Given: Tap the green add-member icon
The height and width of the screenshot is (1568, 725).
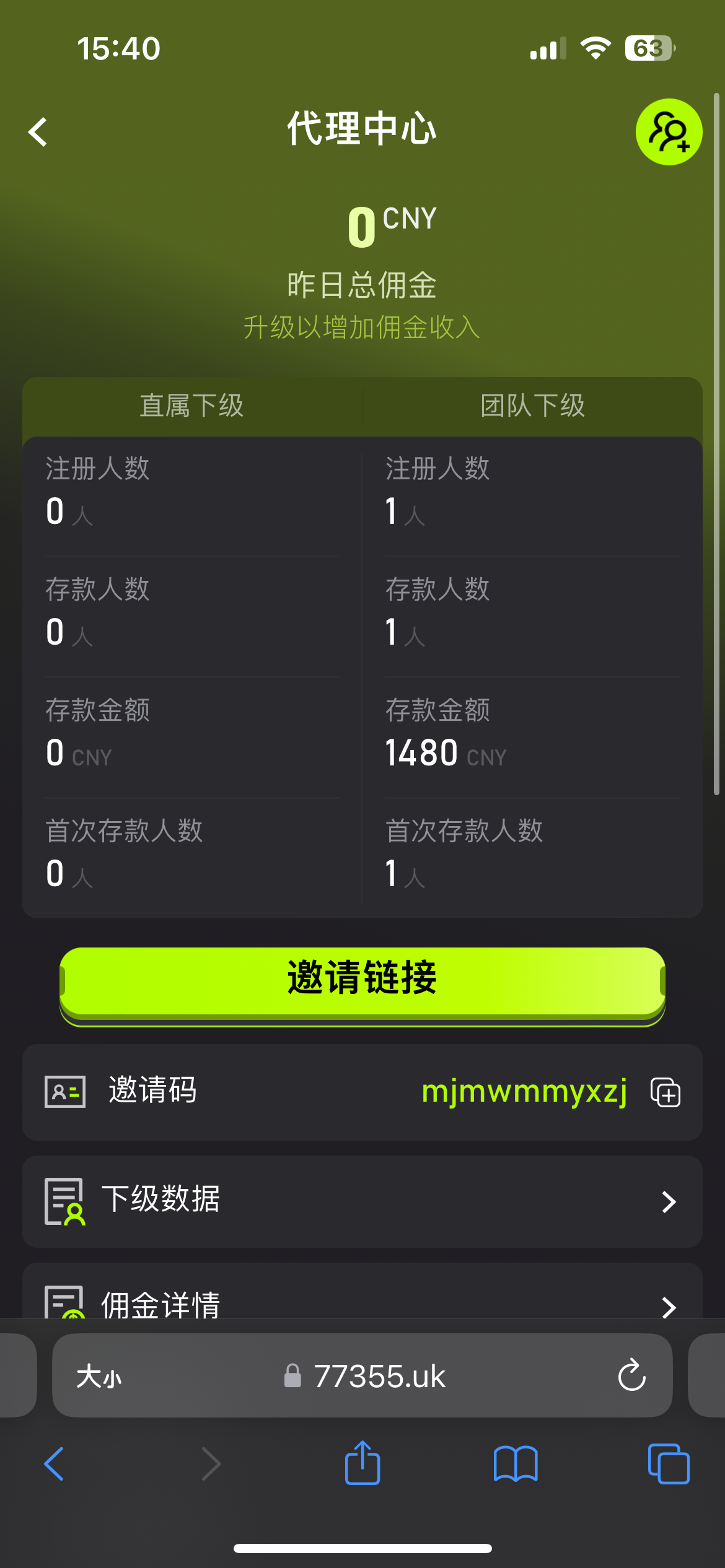Looking at the screenshot, I should [x=669, y=132].
